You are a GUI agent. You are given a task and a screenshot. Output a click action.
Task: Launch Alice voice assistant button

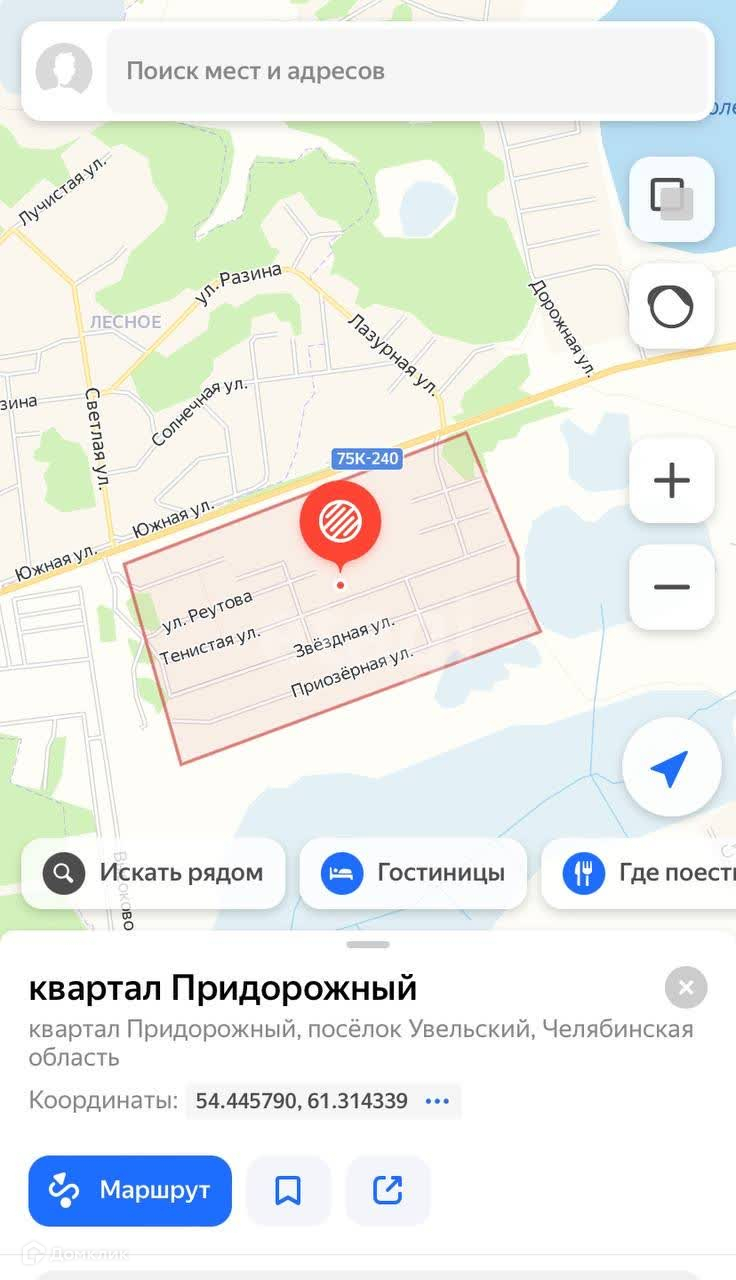pos(672,306)
